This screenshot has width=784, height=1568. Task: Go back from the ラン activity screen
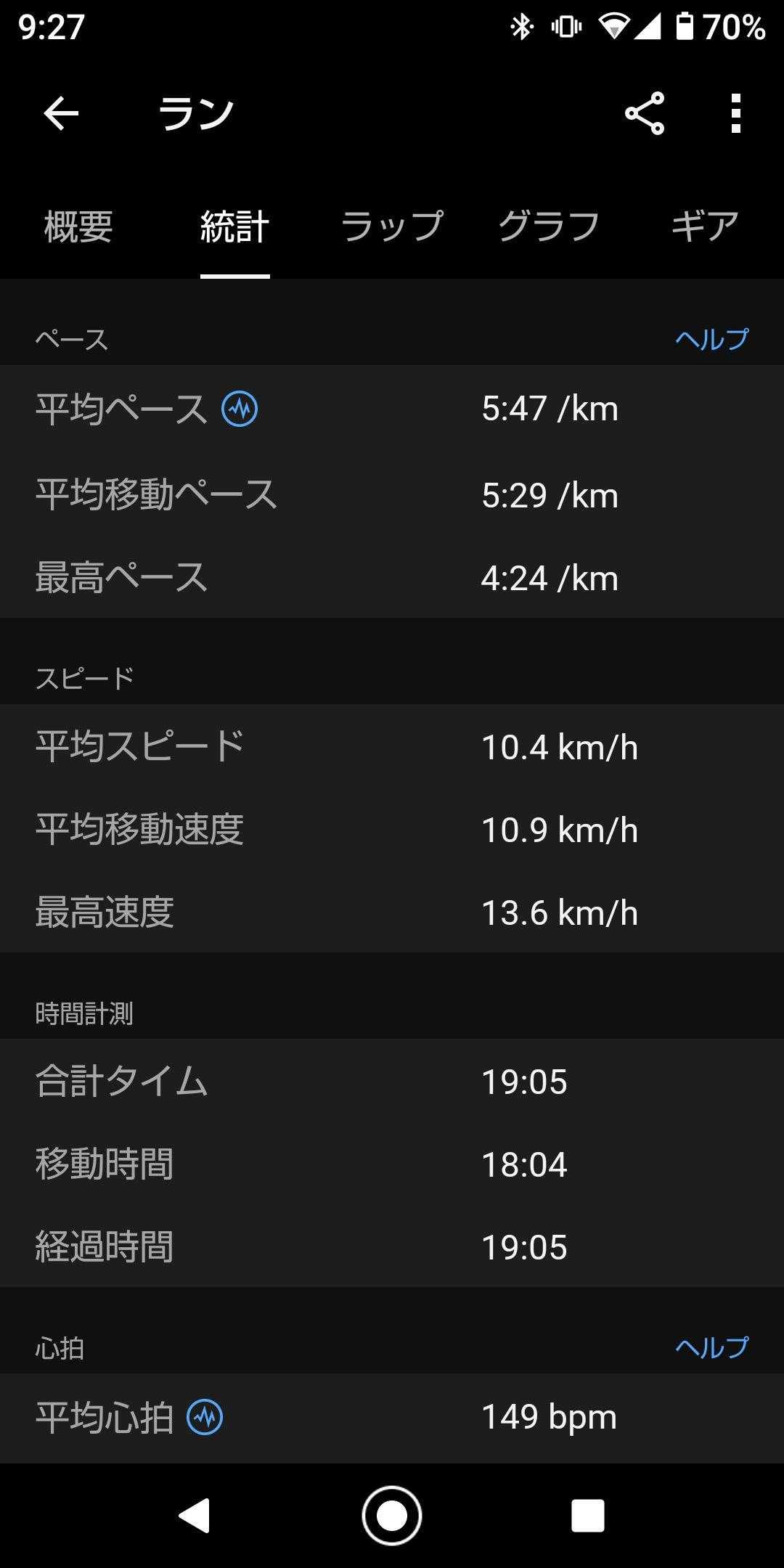[61, 113]
